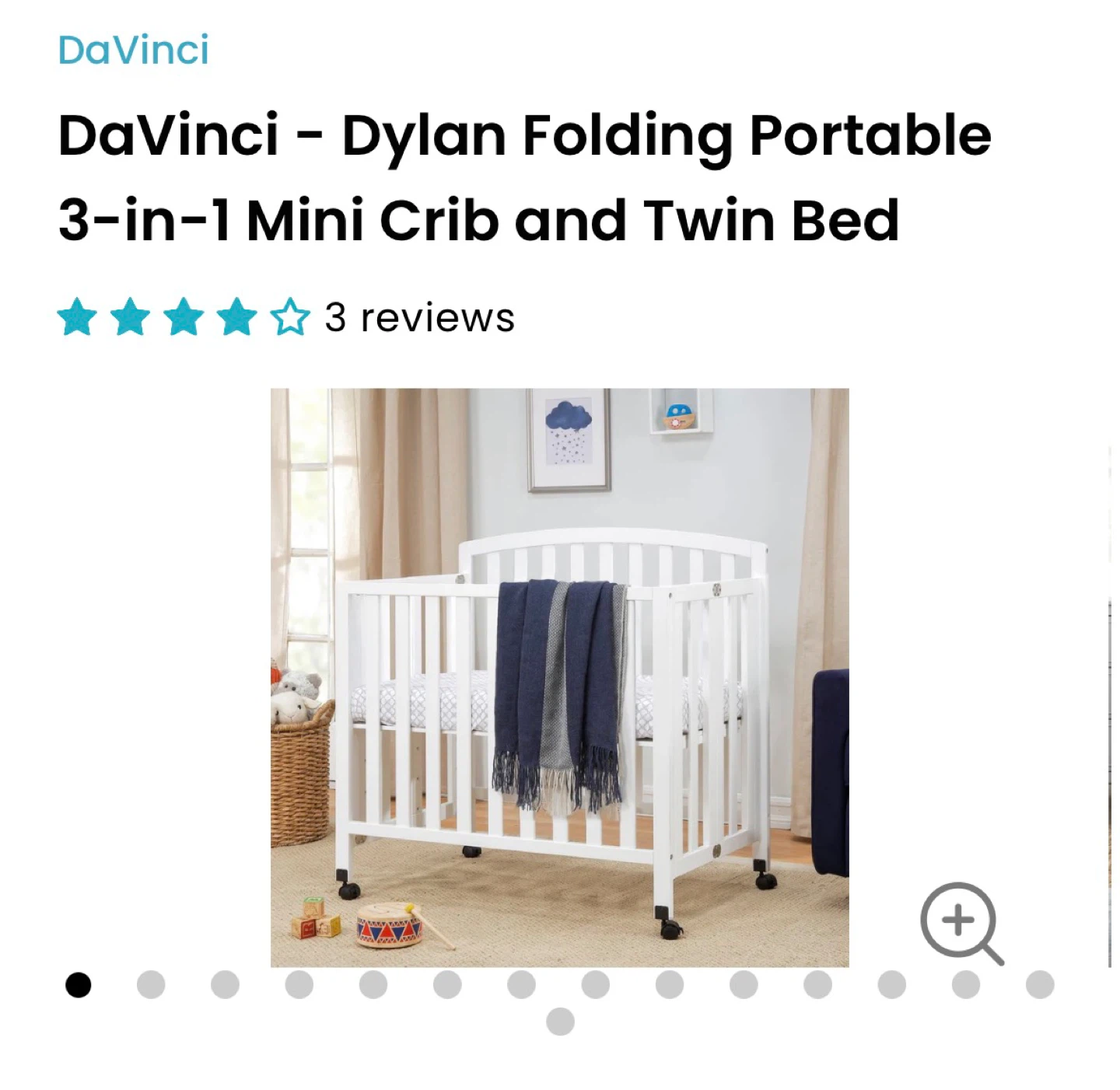Open the DaVinci brand link
The height and width of the screenshot is (1090, 1120).
[134, 51]
